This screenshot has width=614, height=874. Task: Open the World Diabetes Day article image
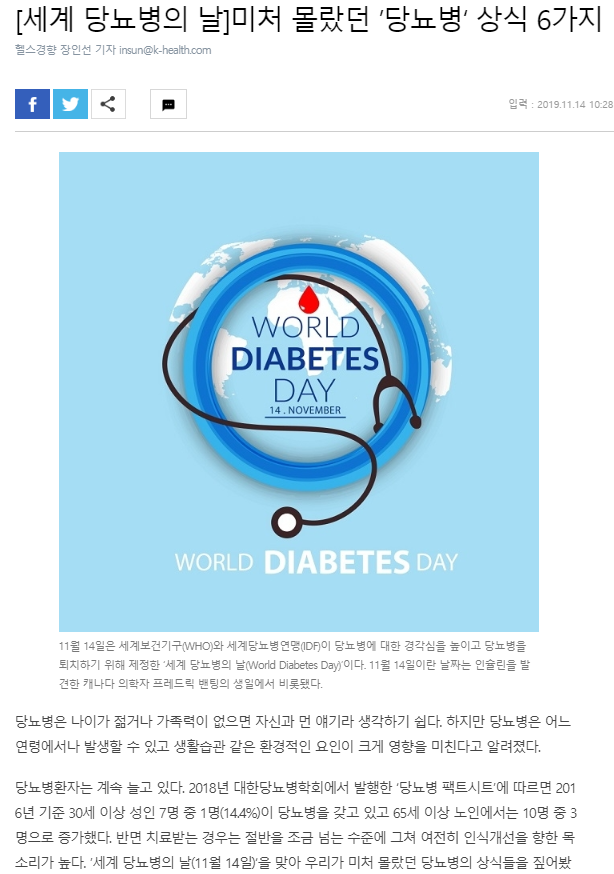299,391
